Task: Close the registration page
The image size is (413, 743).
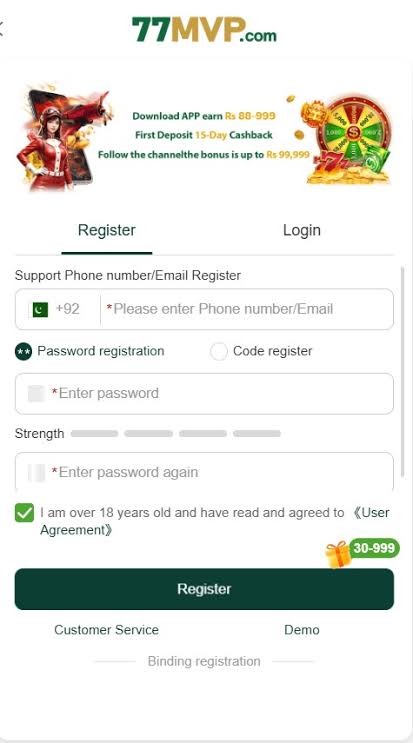Action: (1, 29)
